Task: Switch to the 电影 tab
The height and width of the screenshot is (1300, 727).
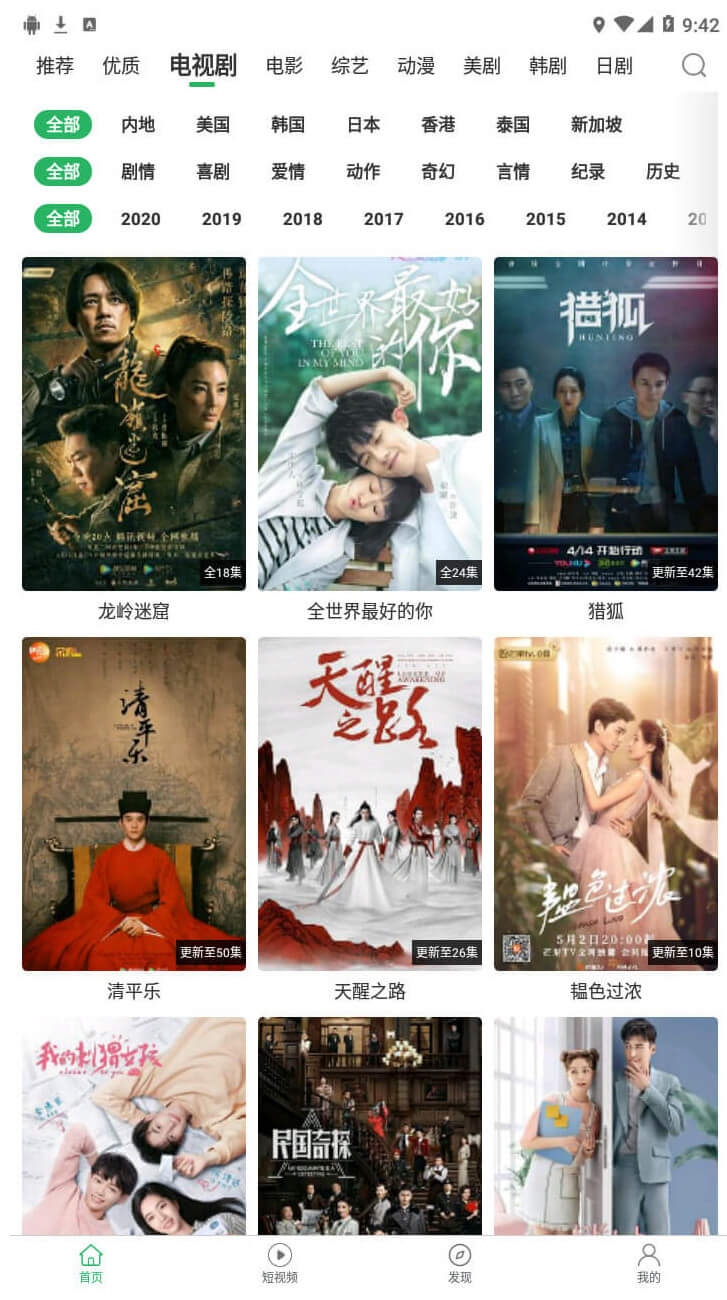Action: tap(284, 66)
